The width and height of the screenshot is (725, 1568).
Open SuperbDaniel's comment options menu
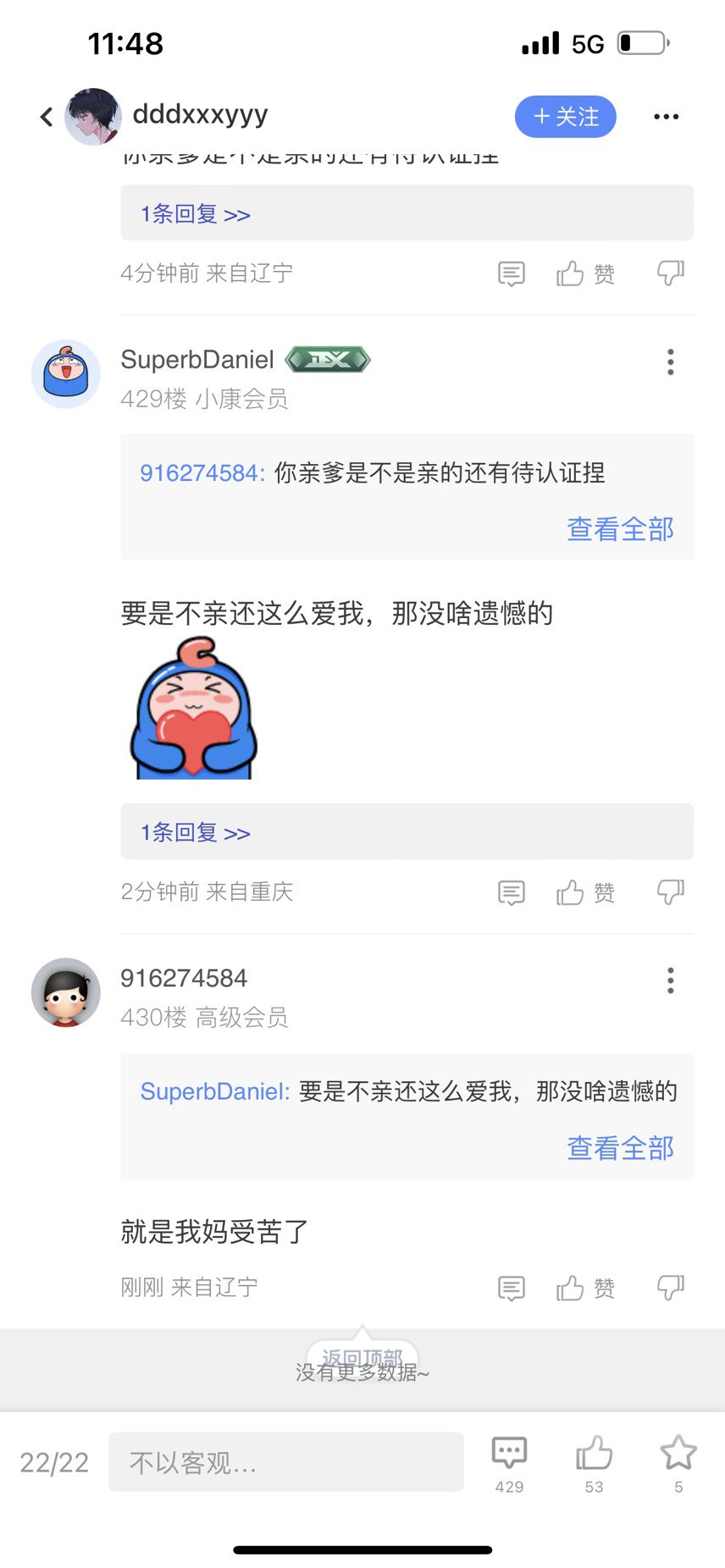670,362
